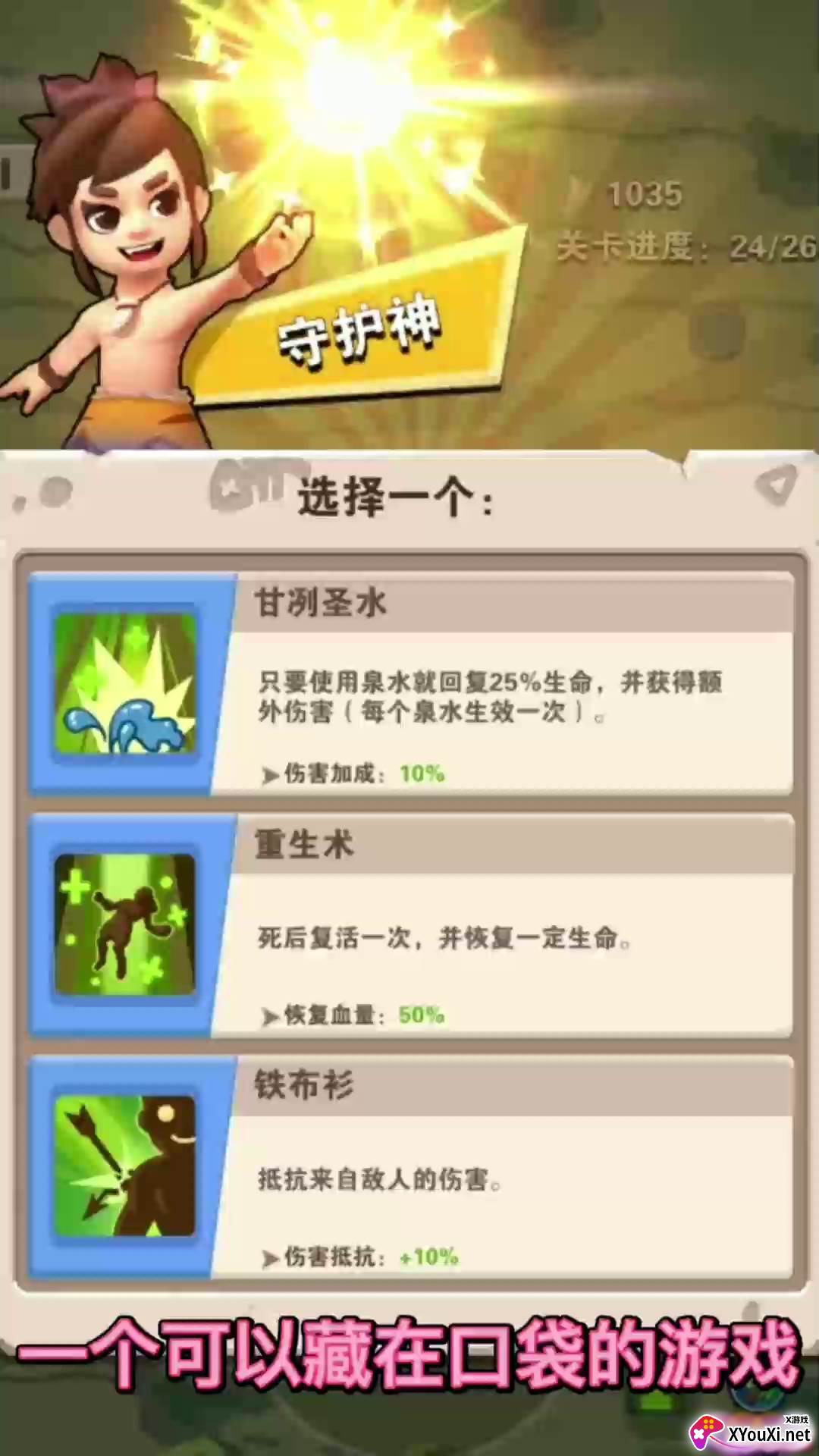The width and height of the screenshot is (819, 1456).
Task: Pick the 铁布衫 damage resistance skill
Action: (411, 1166)
